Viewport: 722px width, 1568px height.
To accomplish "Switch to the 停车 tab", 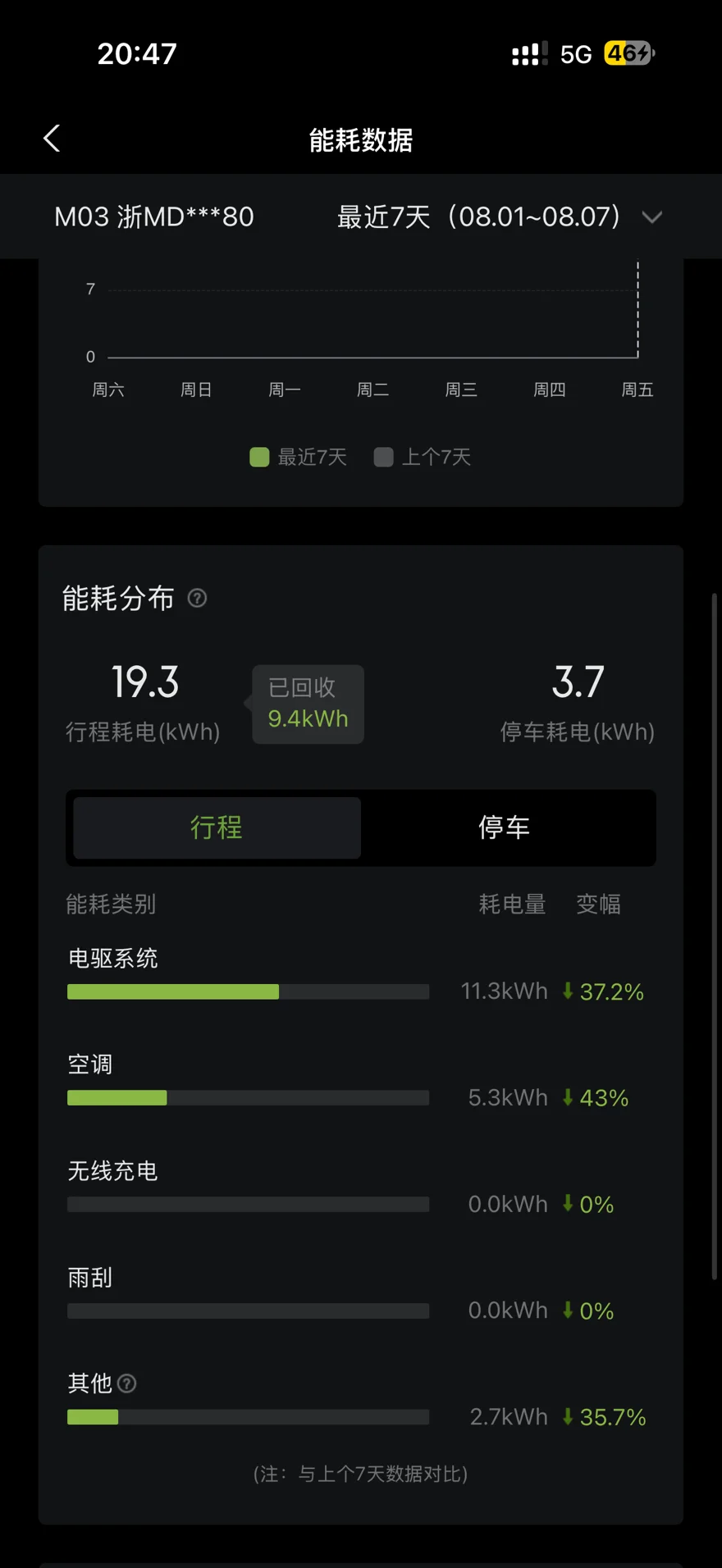I will point(505,827).
